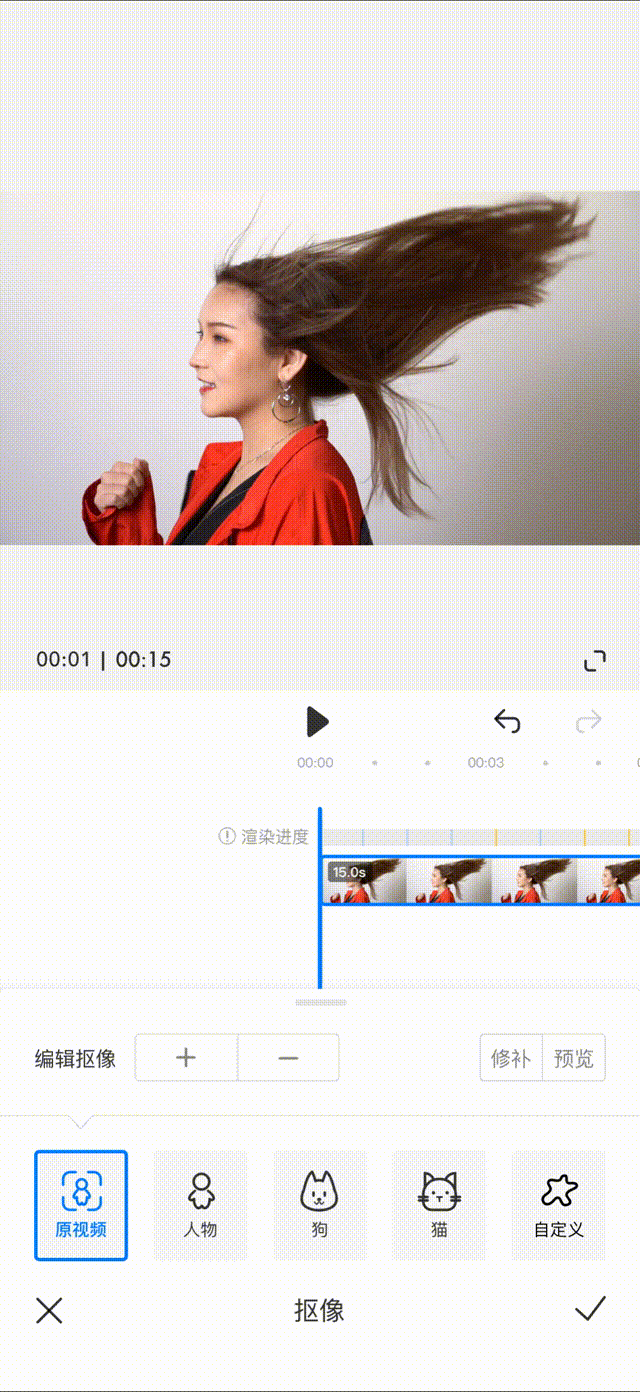The width and height of the screenshot is (640, 1392).
Task: Switch to 预览 mode
Action: 573,1058
